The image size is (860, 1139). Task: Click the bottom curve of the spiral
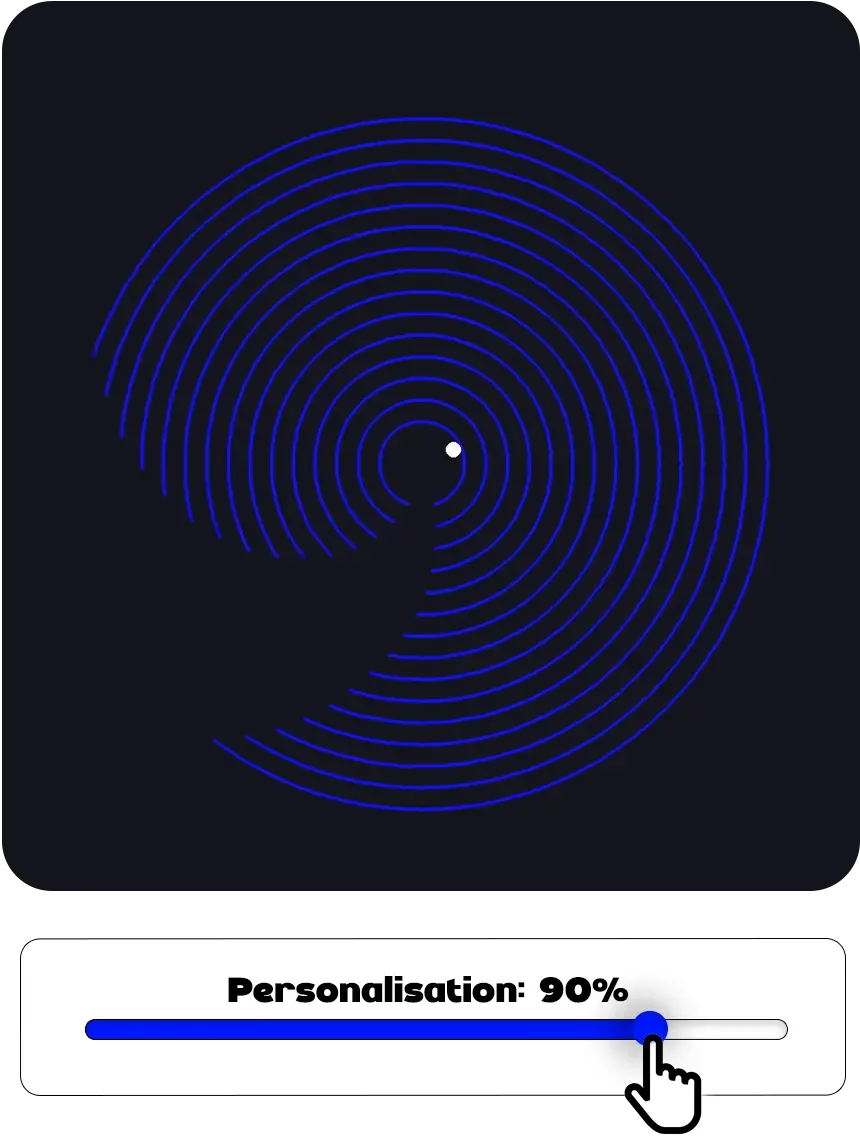(430, 805)
